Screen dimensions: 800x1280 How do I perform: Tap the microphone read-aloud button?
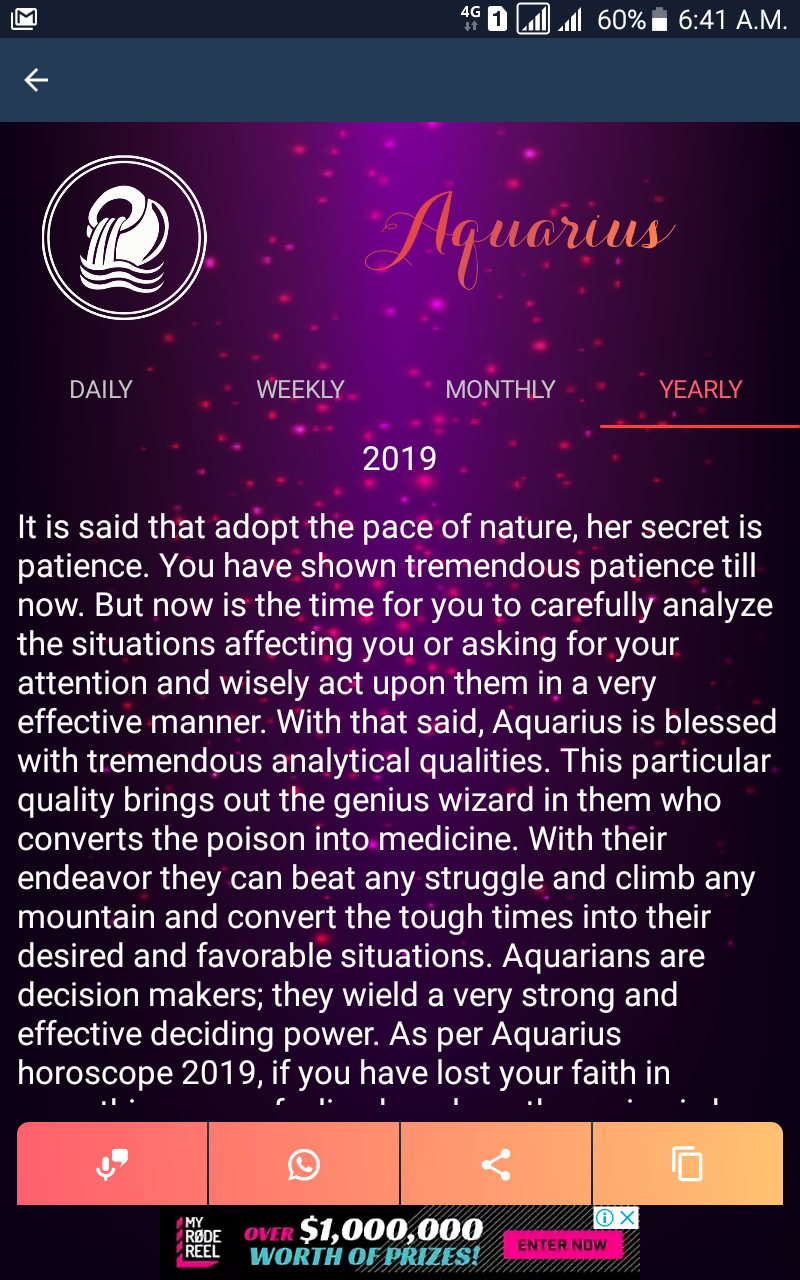[112, 1164]
